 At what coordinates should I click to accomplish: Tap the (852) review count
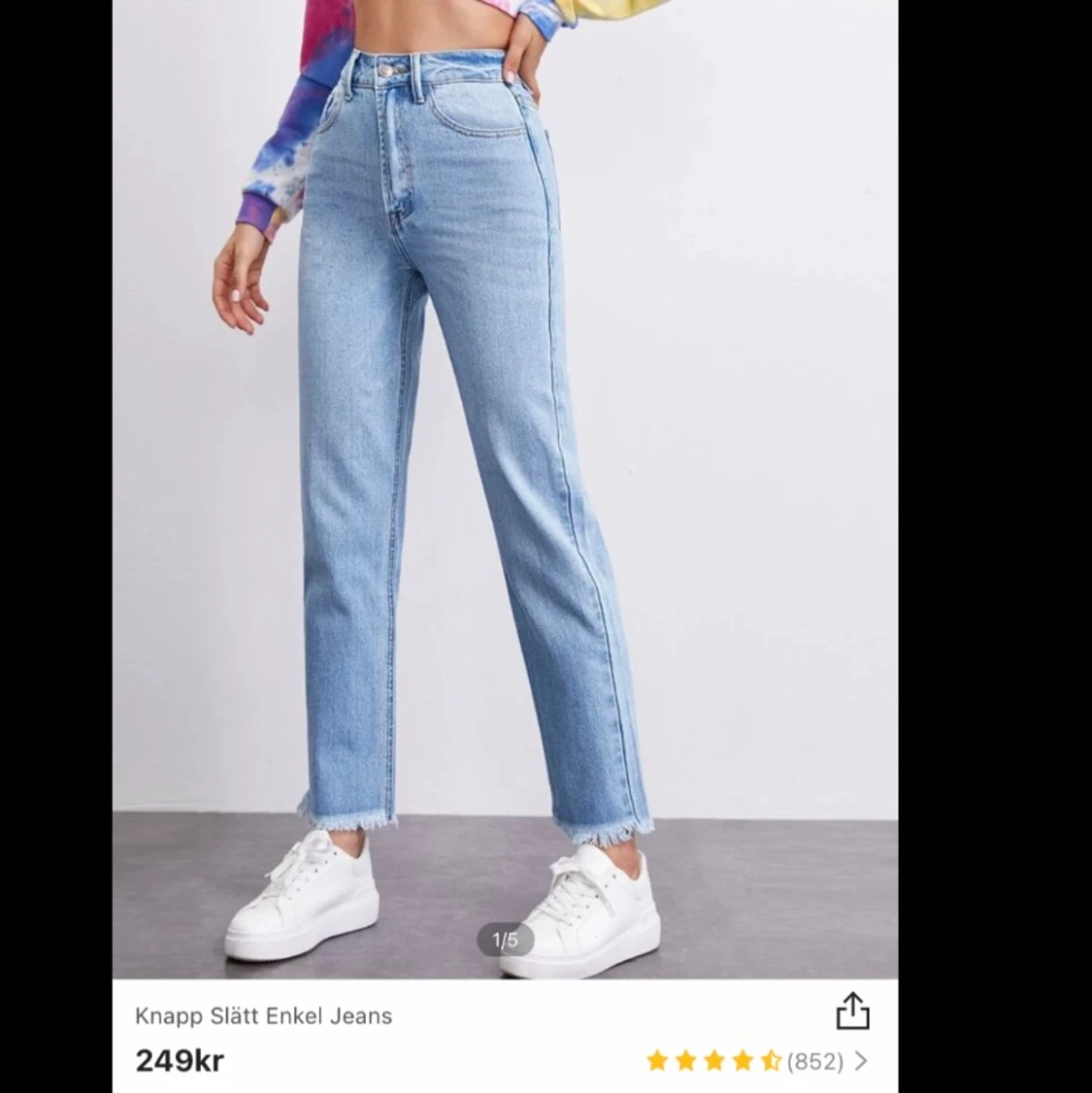pyautogui.click(x=815, y=1060)
